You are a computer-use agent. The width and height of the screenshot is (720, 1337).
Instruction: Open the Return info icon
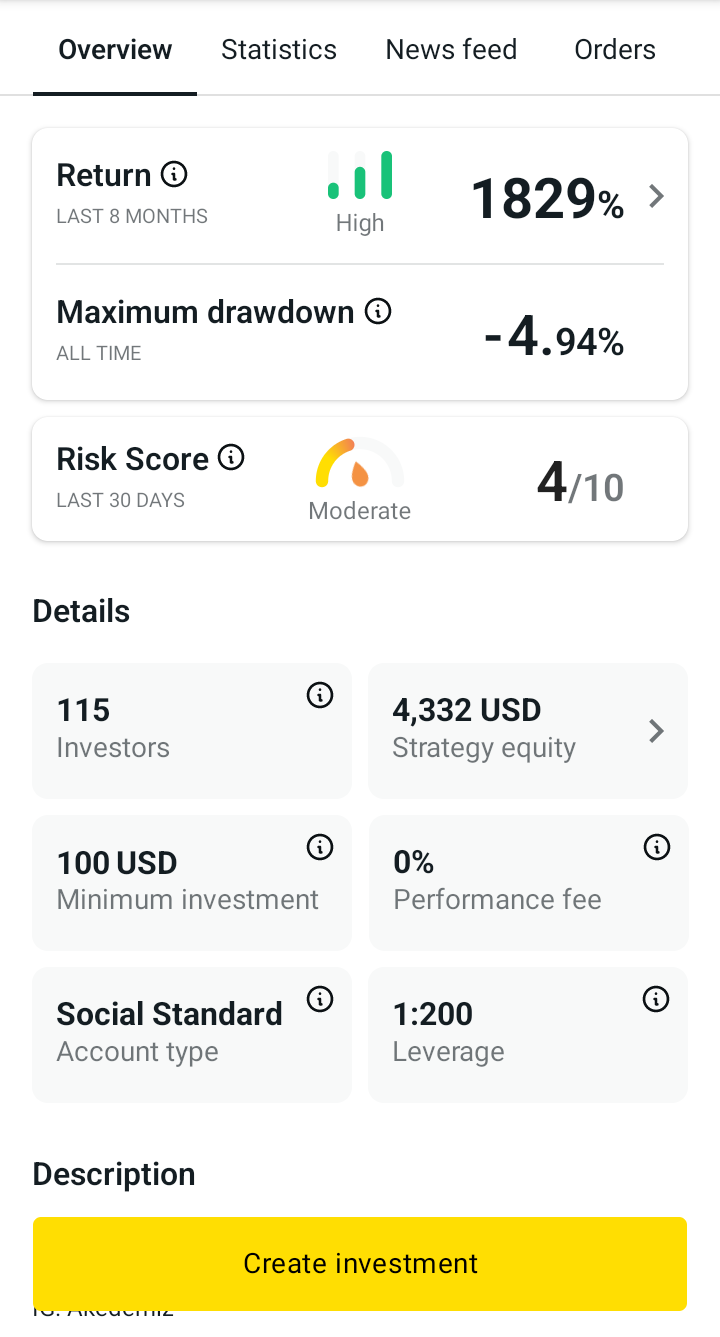pos(174,175)
